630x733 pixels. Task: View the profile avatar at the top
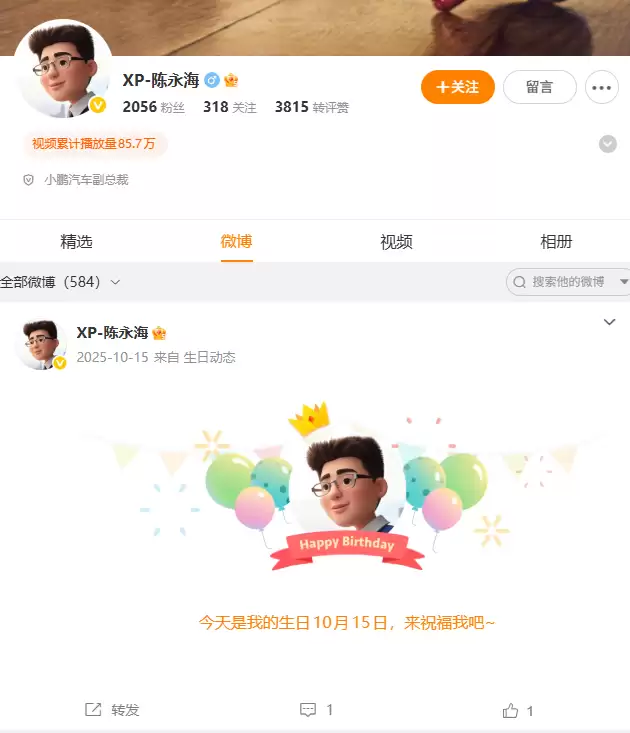tap(64, 69)
